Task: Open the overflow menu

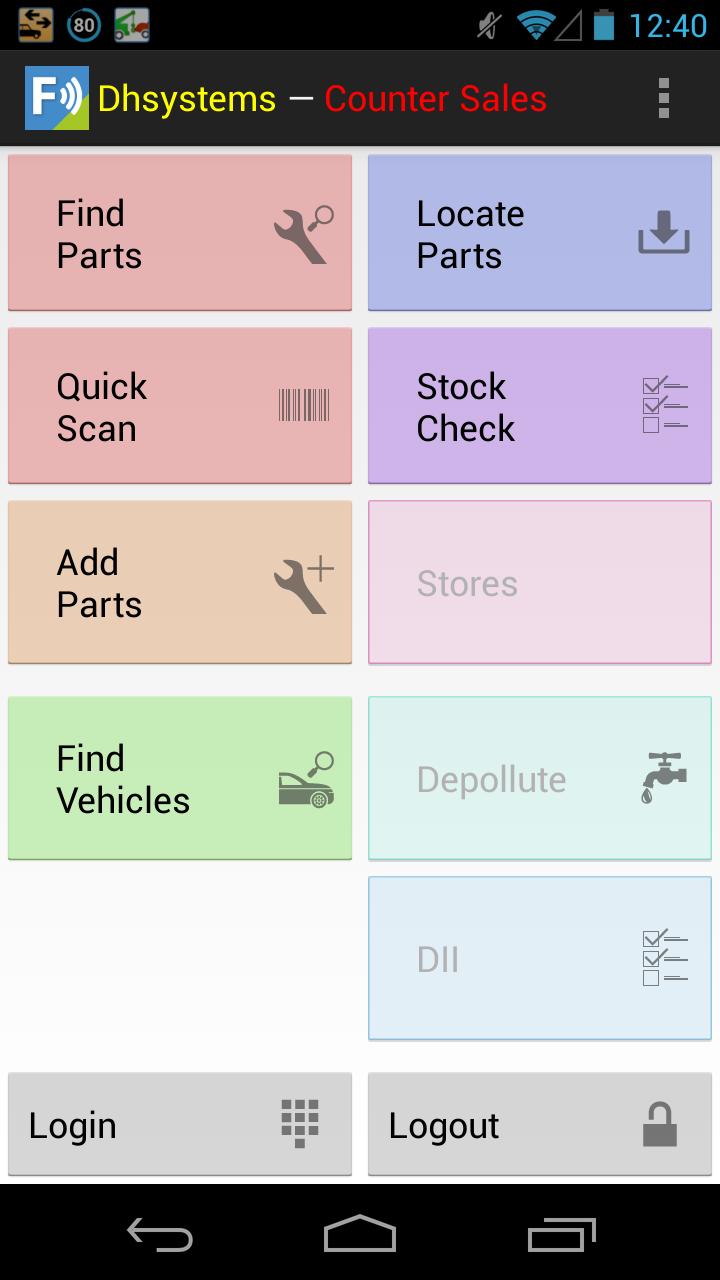Action: tap(663, 98)
